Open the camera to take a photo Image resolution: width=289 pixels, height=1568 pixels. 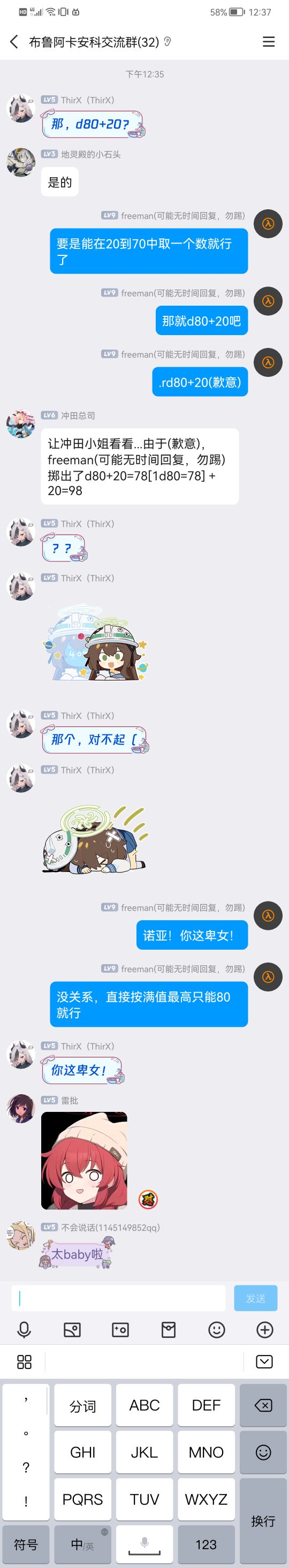tap(120, 1329)
